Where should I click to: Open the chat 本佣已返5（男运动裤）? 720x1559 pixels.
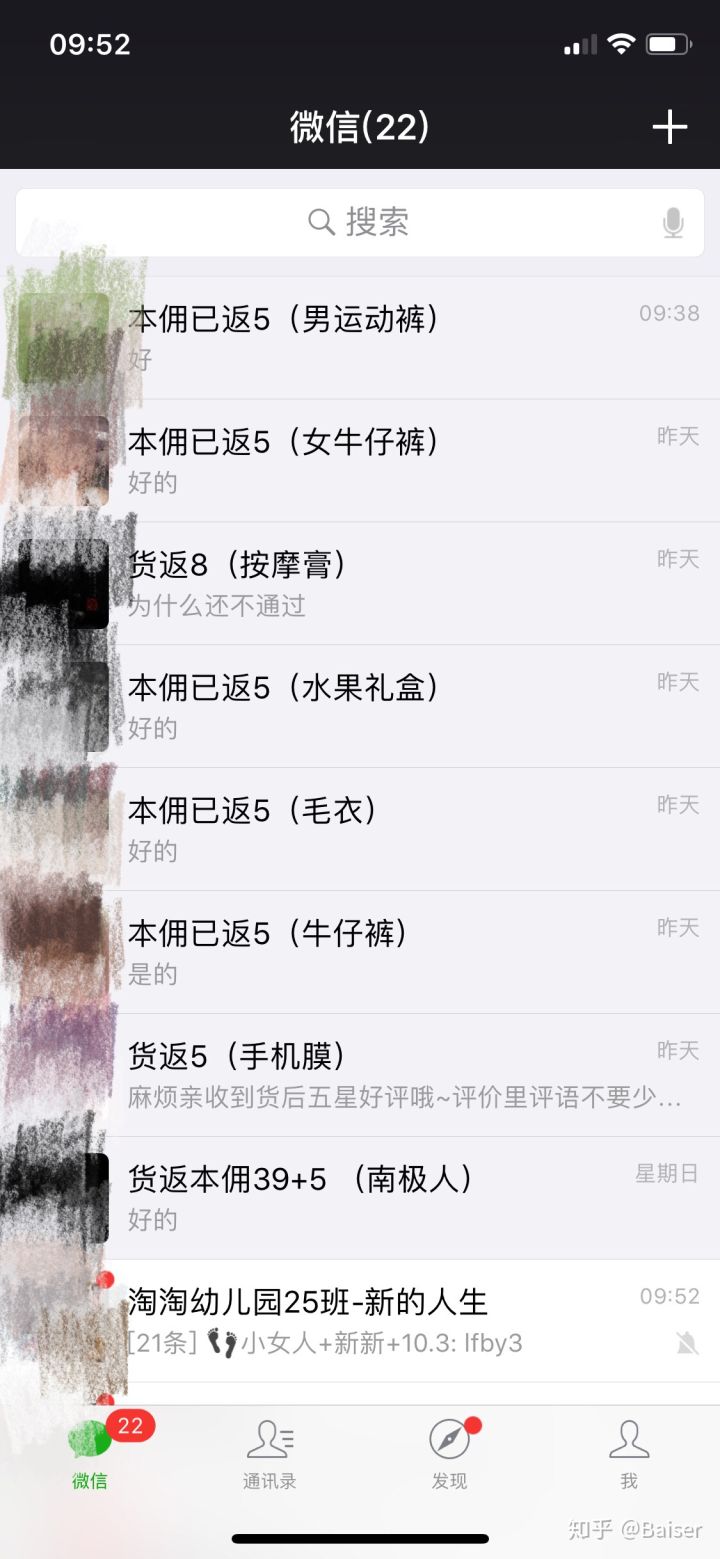pyautogui.click(x=400, y=338)
